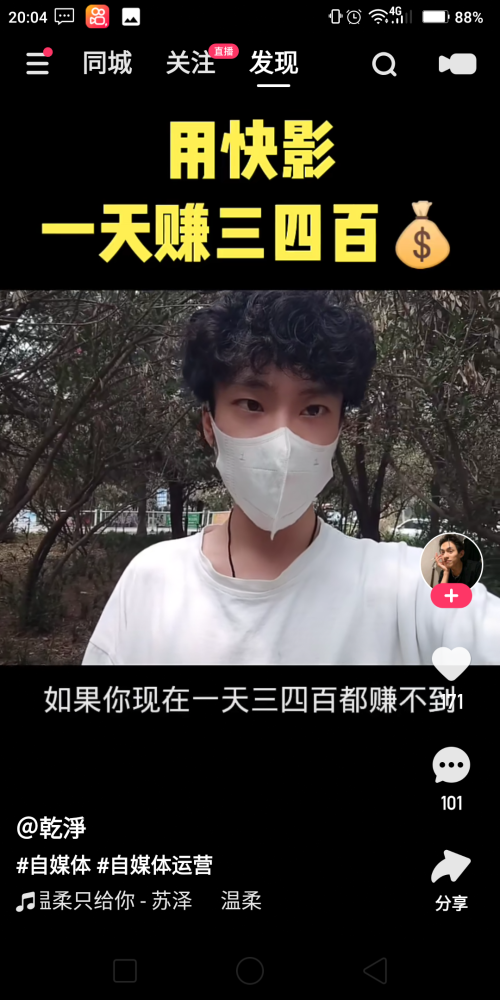
Task: Open the search icon
Action: tap(384, 64)
